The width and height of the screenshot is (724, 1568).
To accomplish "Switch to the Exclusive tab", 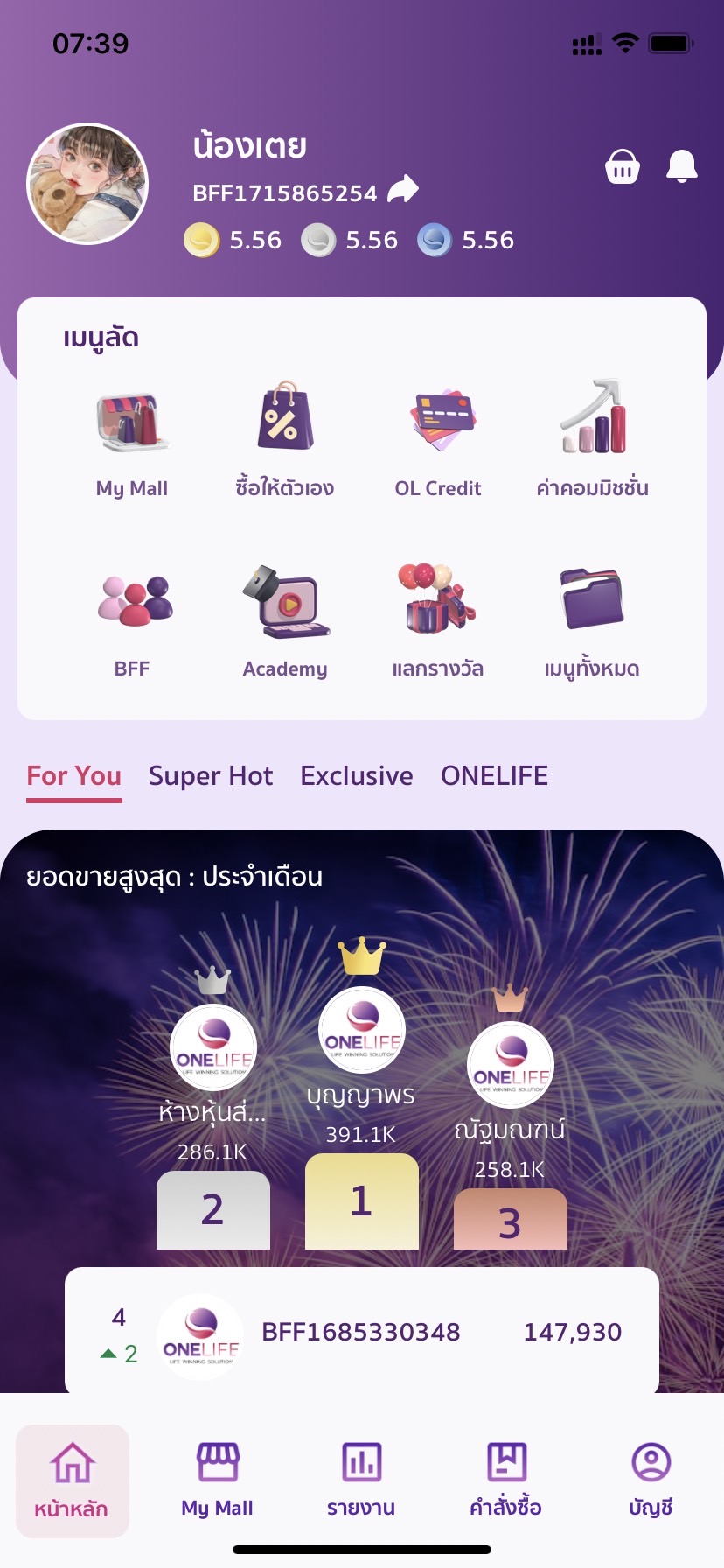I will pos(357,776).
